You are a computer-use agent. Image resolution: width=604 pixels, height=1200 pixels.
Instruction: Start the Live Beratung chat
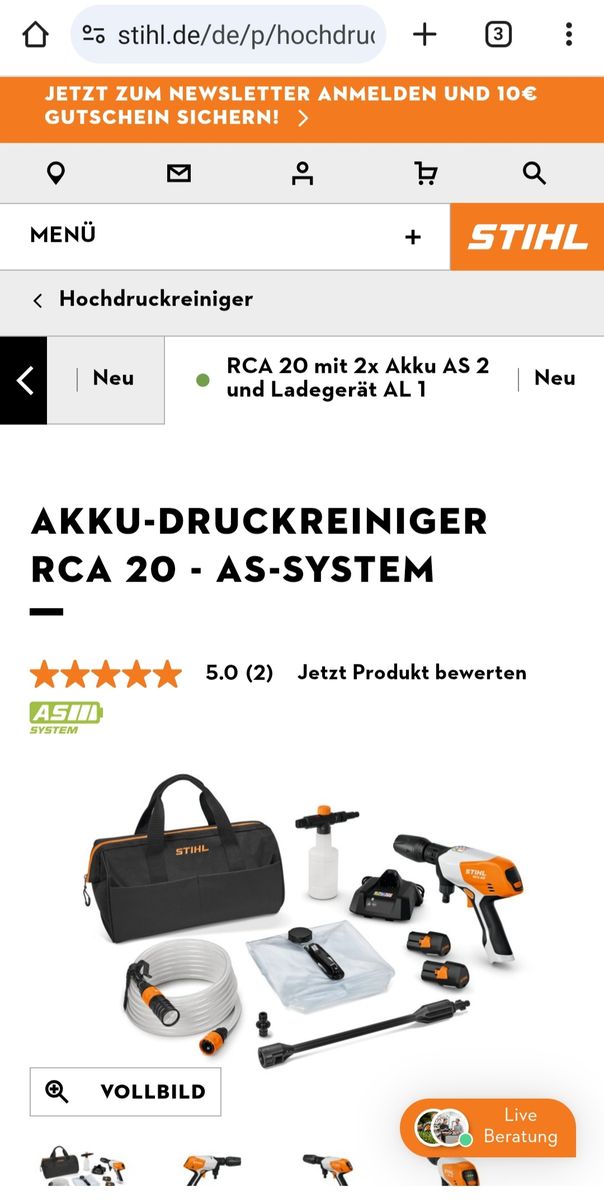488,1127
